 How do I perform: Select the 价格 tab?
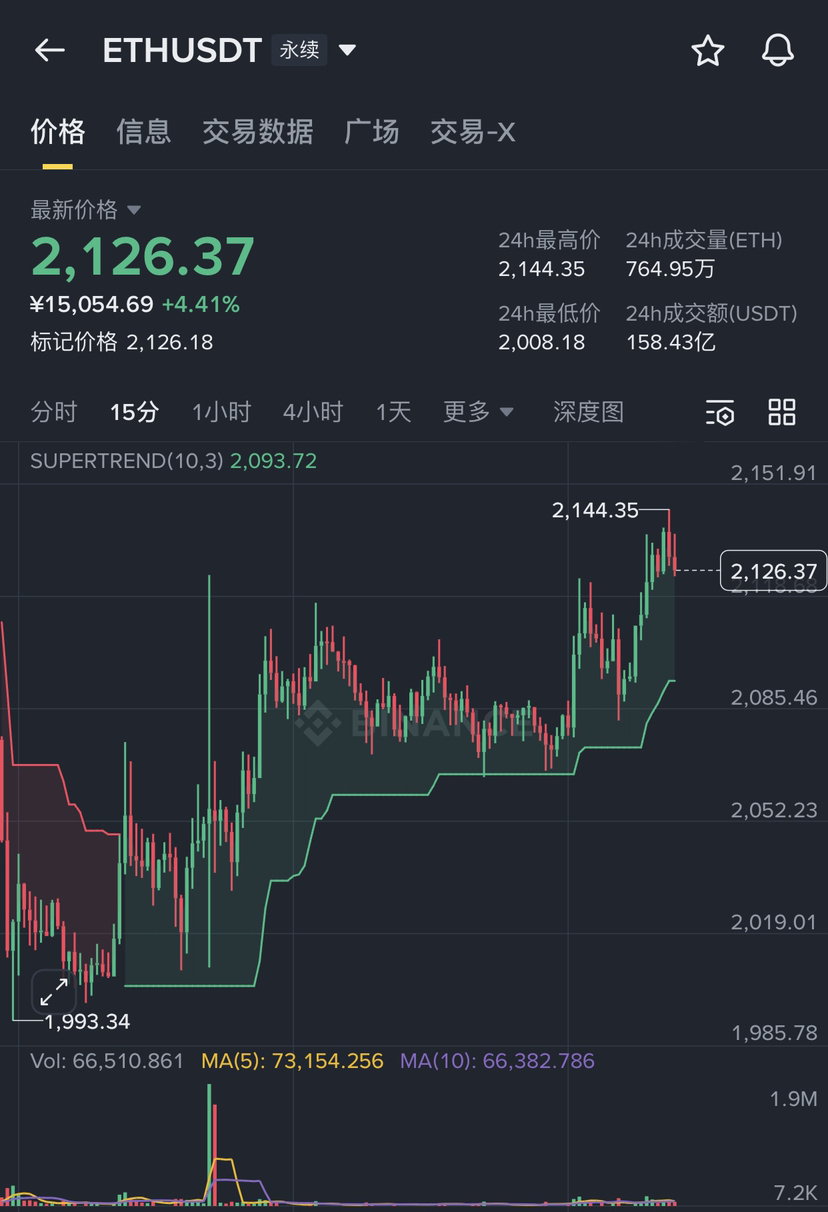57,131
